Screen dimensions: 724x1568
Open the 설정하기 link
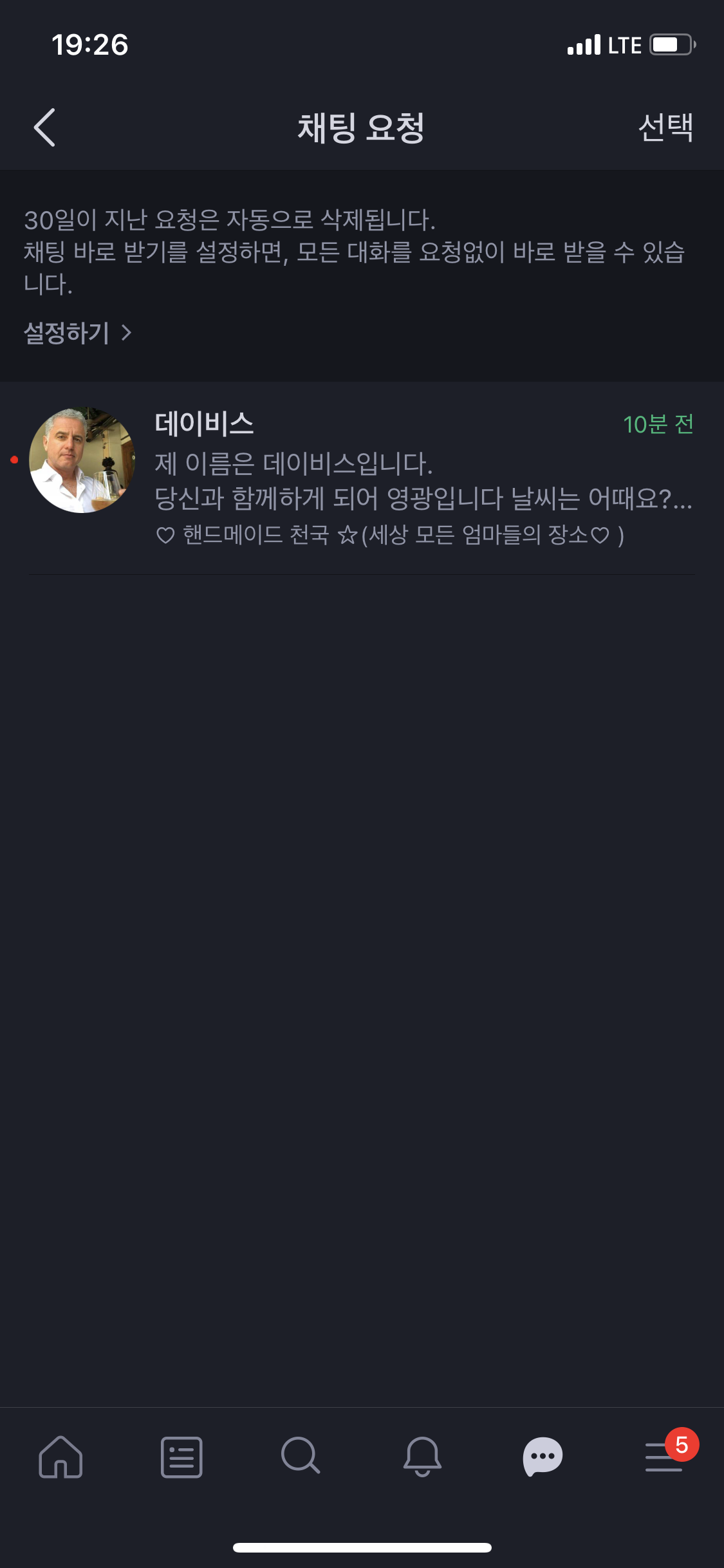point(77,333)
